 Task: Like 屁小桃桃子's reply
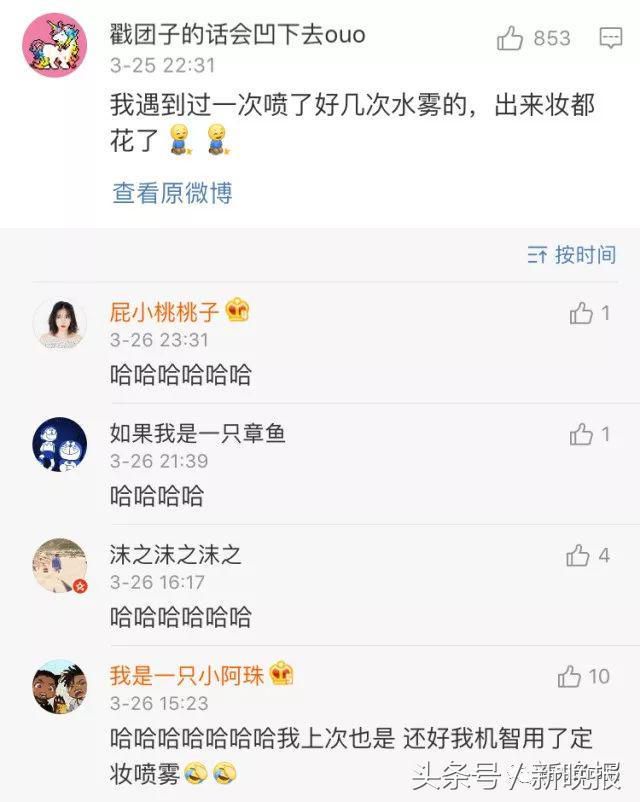coord(581,313)
